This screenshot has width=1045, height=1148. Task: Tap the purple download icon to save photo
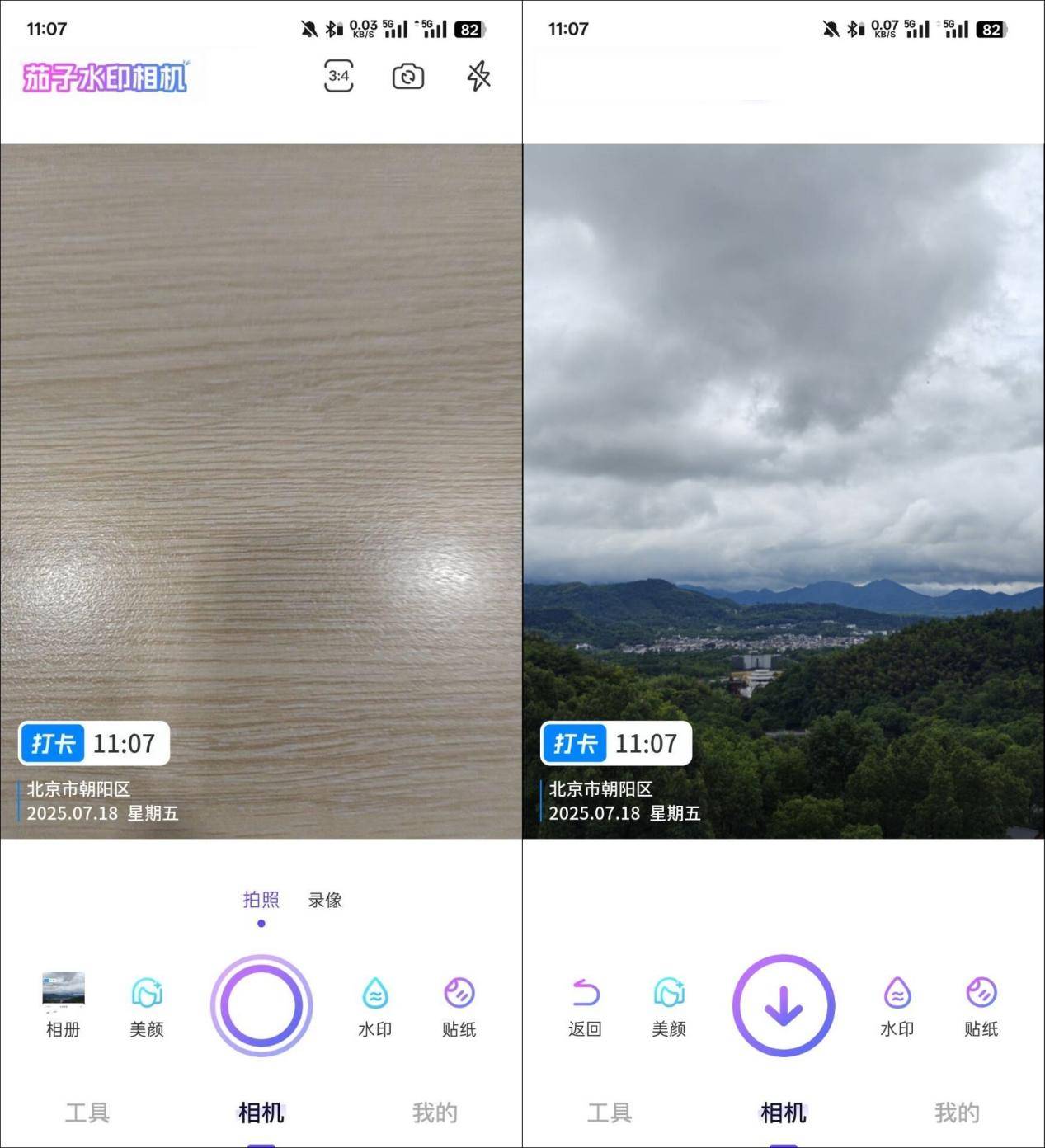tap(783, 1006)
